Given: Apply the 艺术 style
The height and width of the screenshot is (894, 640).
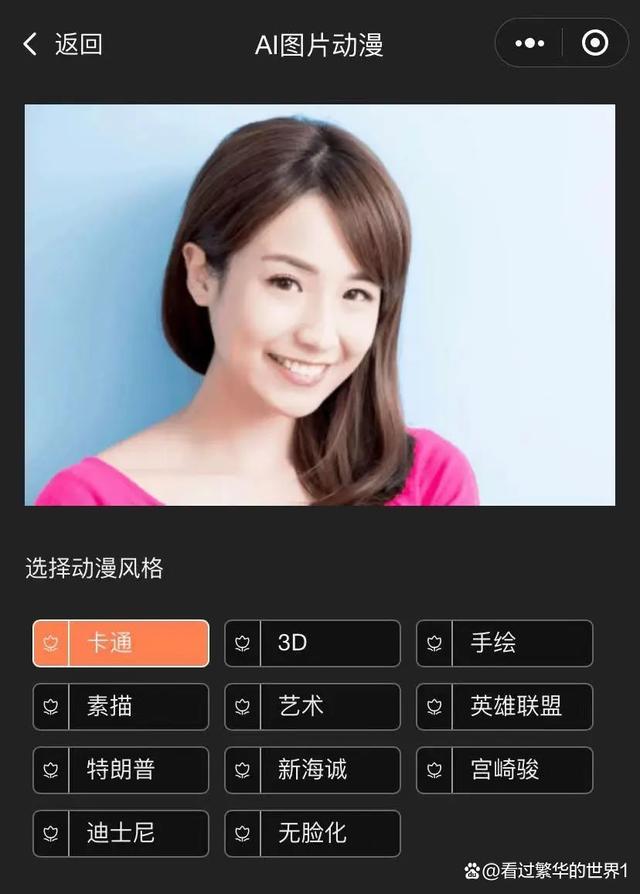Looking at the screenshot, I should [312, 706].
